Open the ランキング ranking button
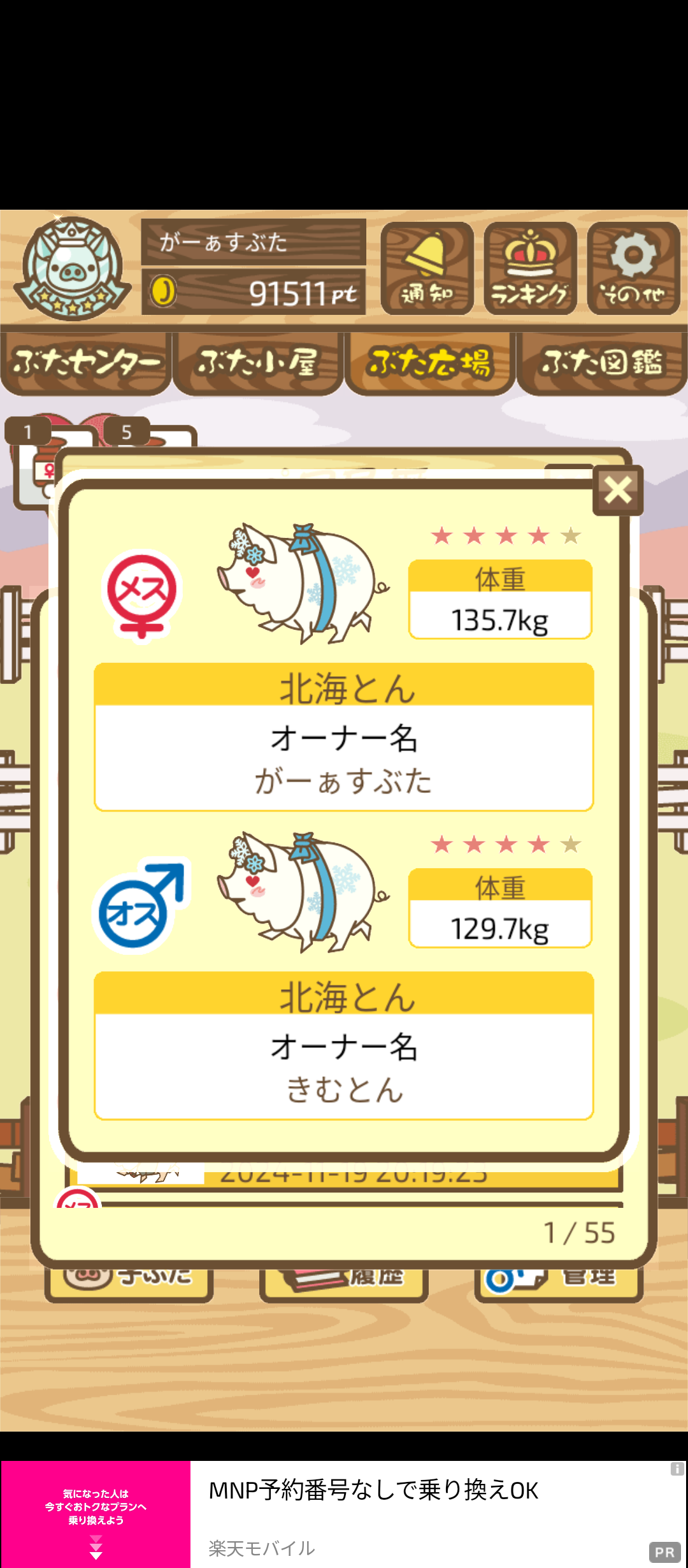Image resolution: width=688 pixels, height=1568 pixels. coord(530,268)
